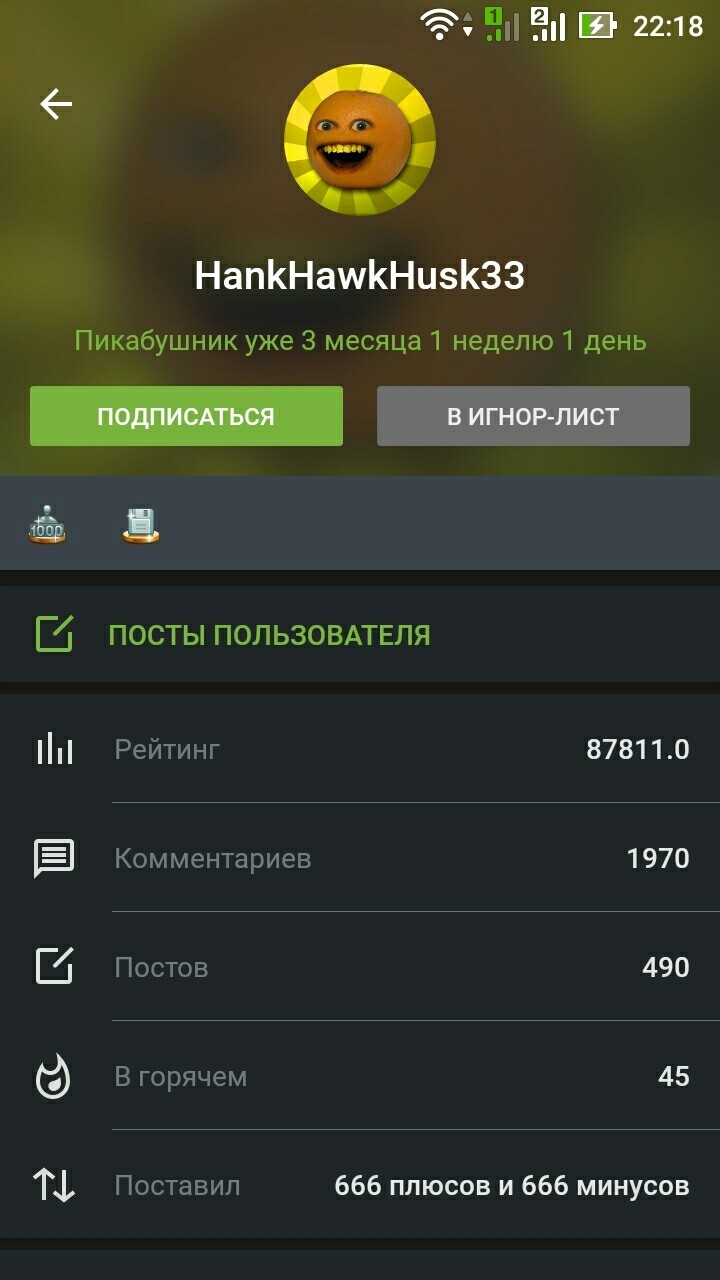View the 1000 achievement badge
Screen dimensions: 720x1280
[47, 525]
